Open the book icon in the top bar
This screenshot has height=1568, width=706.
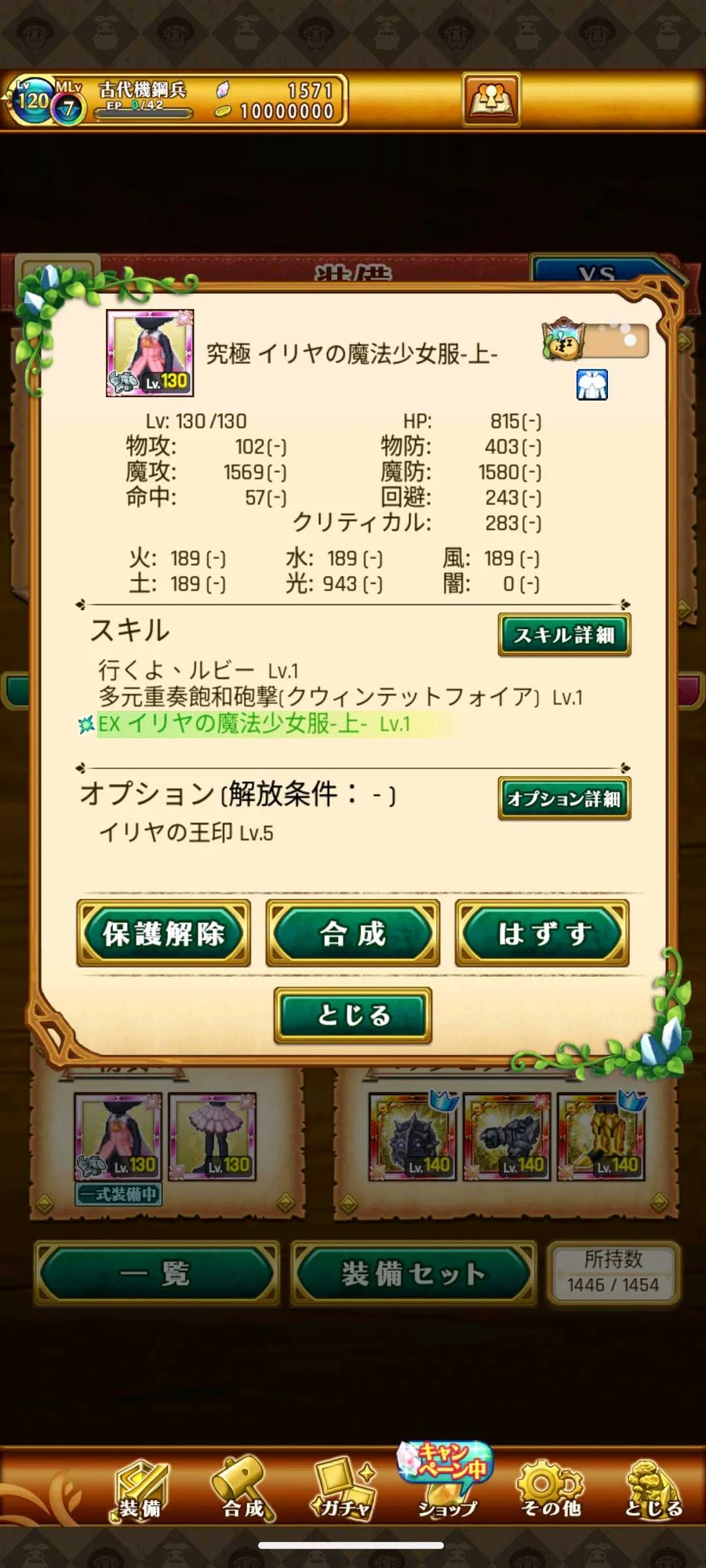click(491, 100)
